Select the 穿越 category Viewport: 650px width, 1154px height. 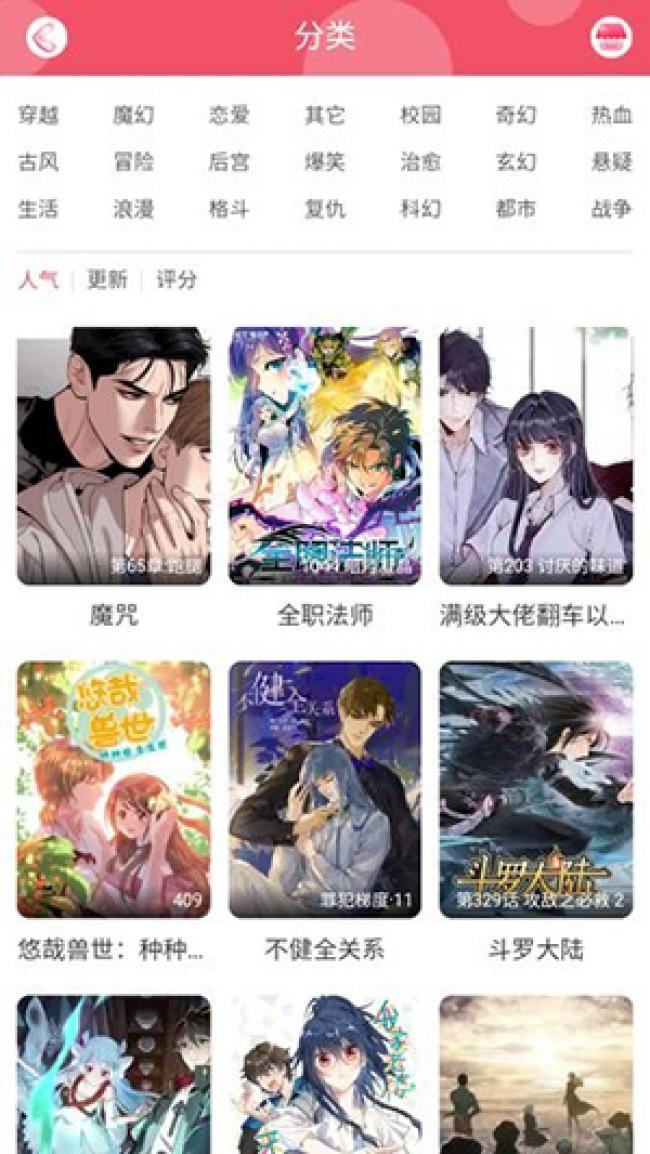[x=38, y=115]
